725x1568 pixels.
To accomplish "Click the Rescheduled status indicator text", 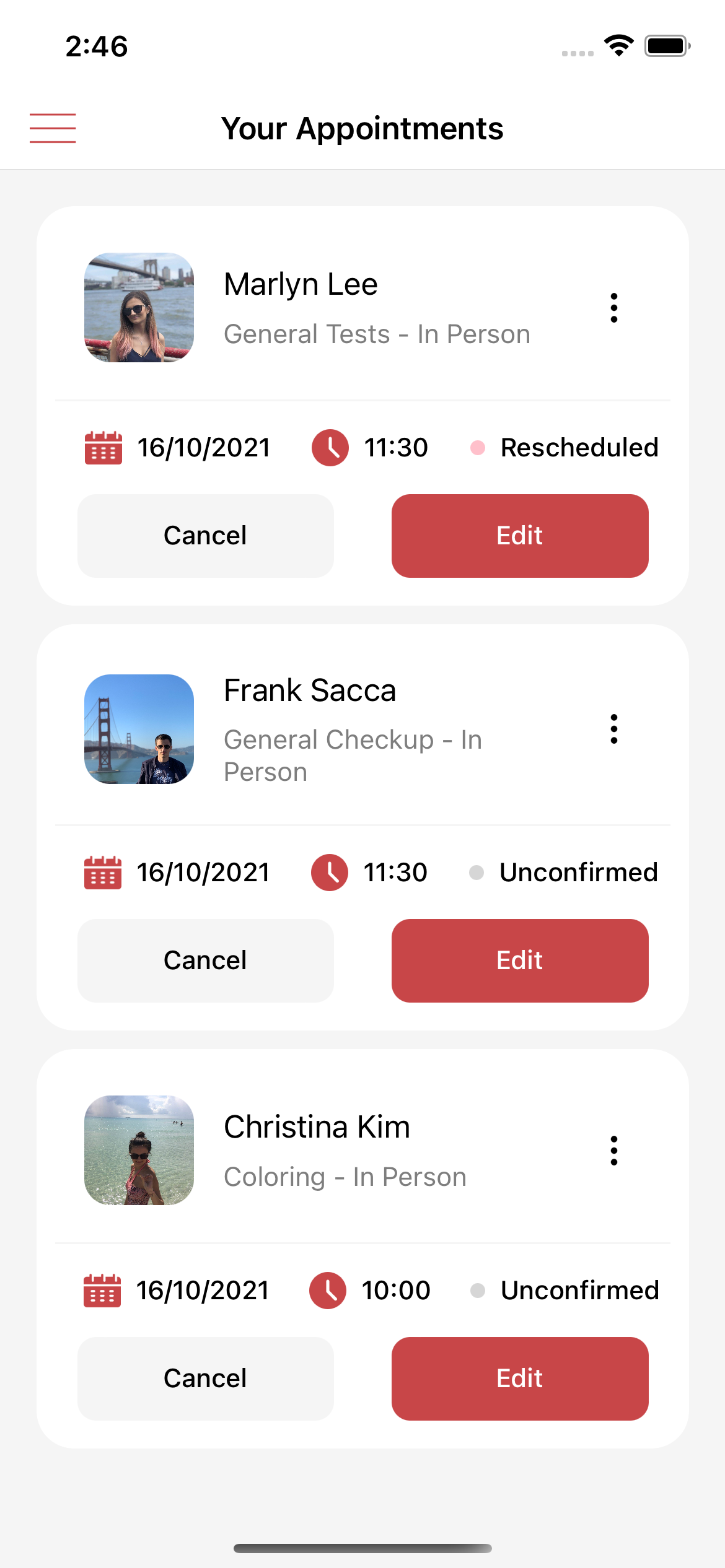I will click(x=579, y=447).
